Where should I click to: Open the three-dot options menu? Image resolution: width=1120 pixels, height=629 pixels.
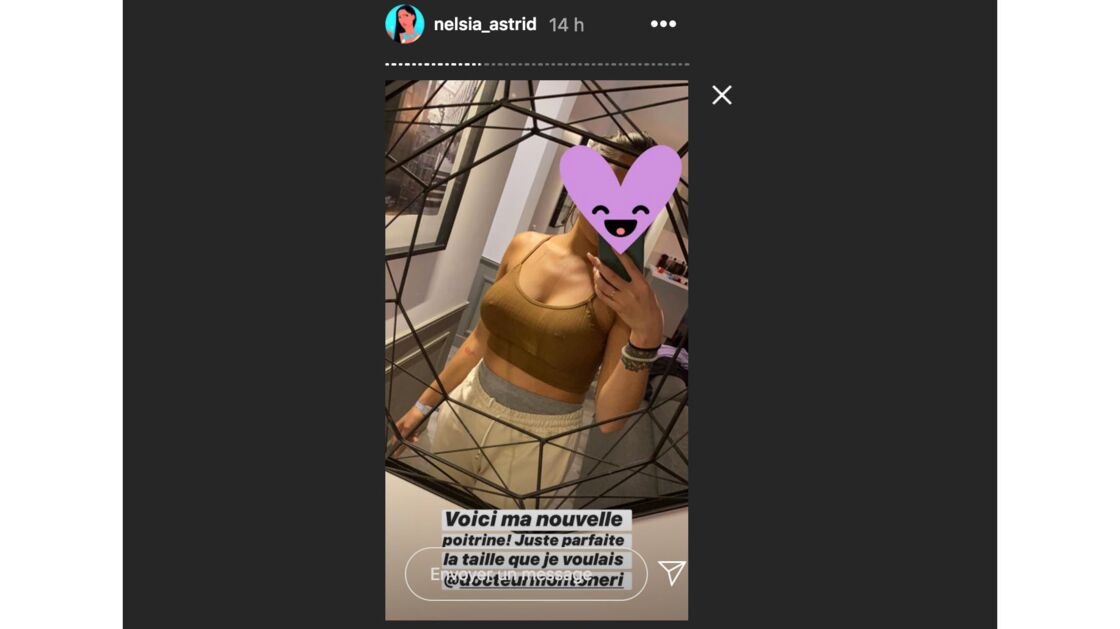point(663,24)
